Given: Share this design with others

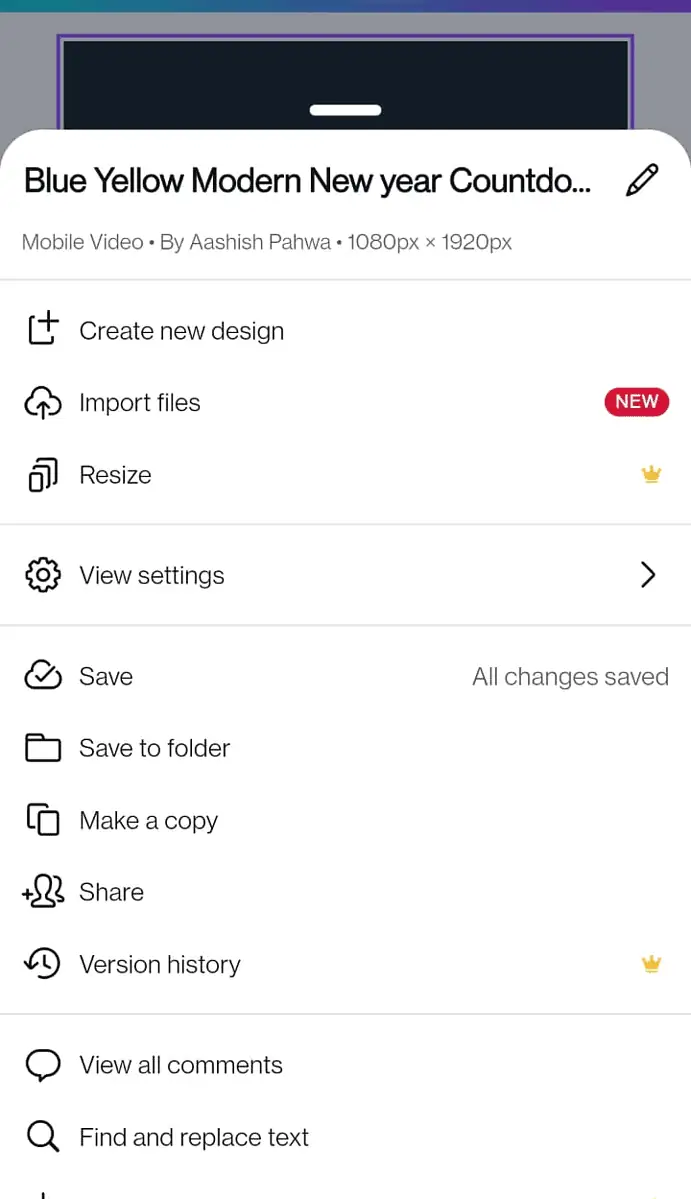Looking at the screenshot, I should pos(346,892).
